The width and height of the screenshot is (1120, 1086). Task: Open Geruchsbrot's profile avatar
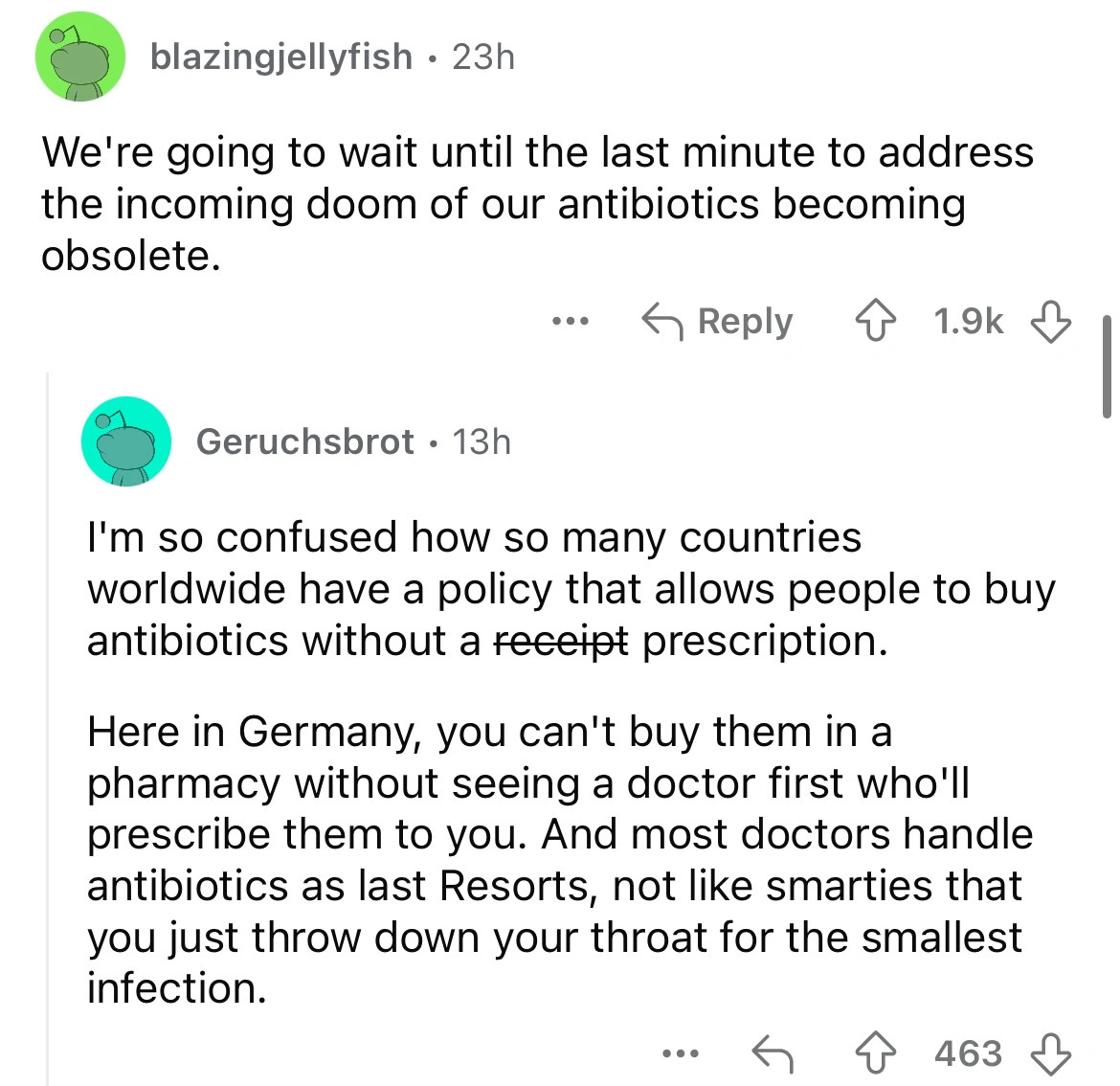126,441
